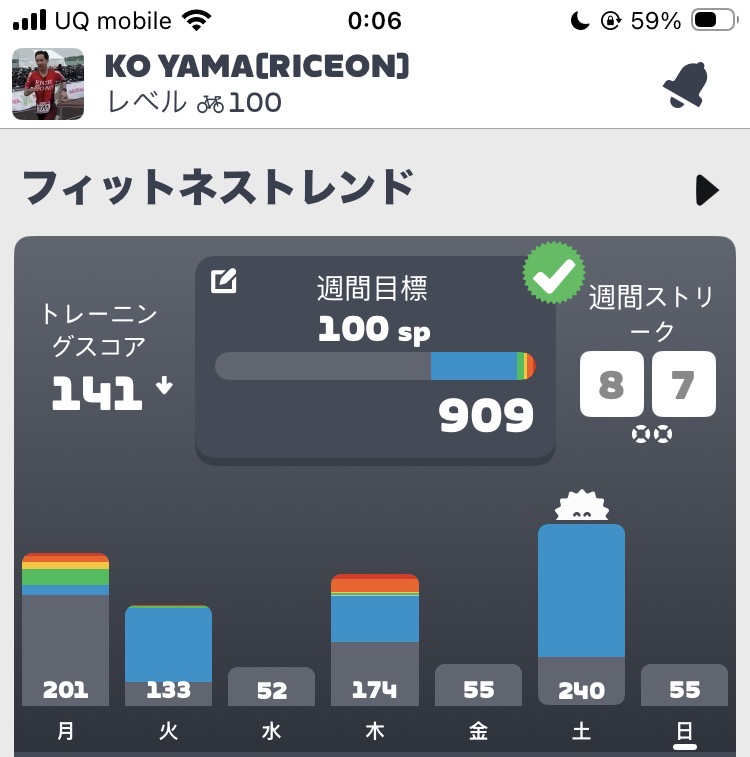Open the notifications bell
The width and height of the screenshot is (750, 757).
click(x=684, y=87)
